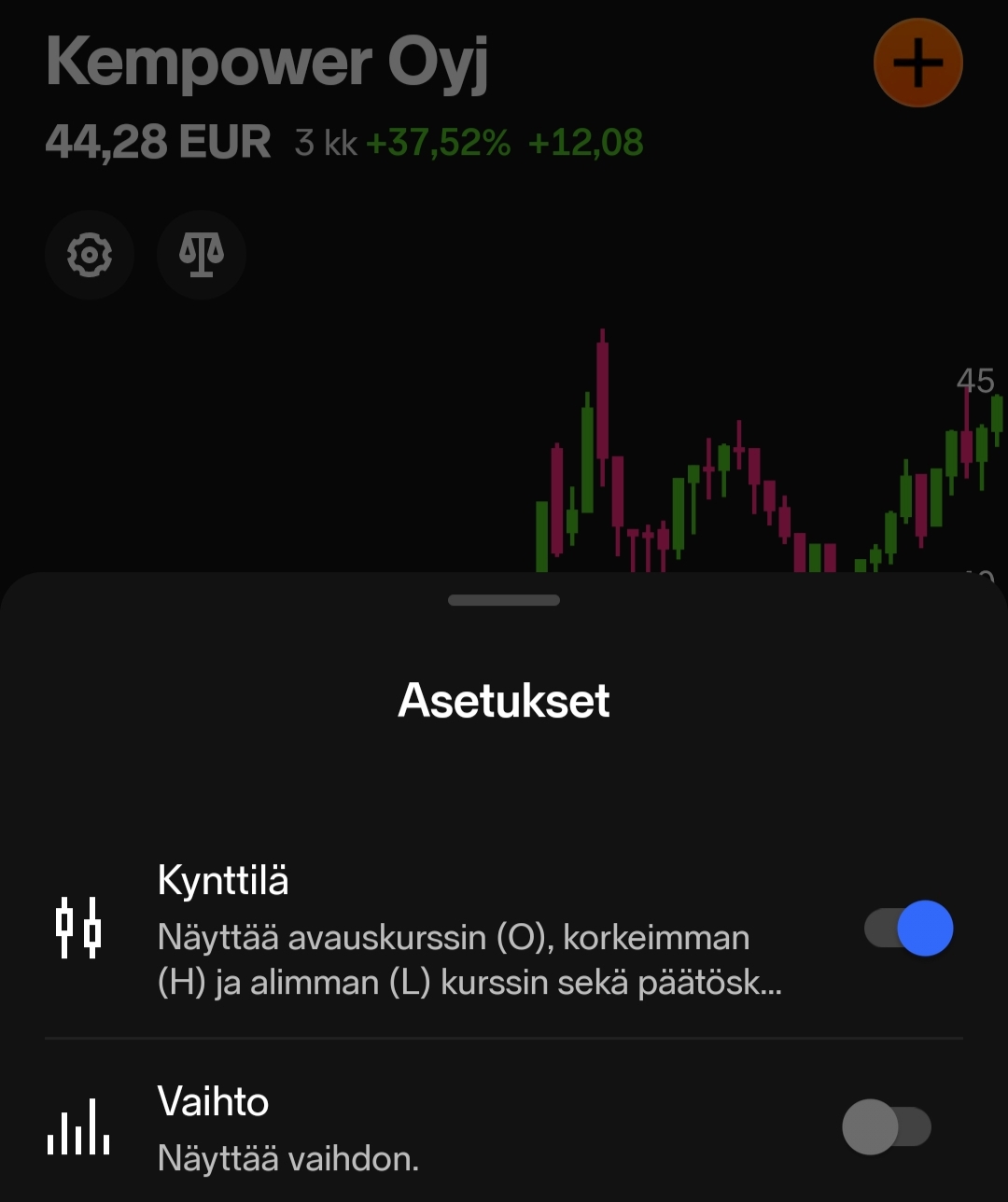Enable the Vaihto volume toggle

(x=887, y=1126)
